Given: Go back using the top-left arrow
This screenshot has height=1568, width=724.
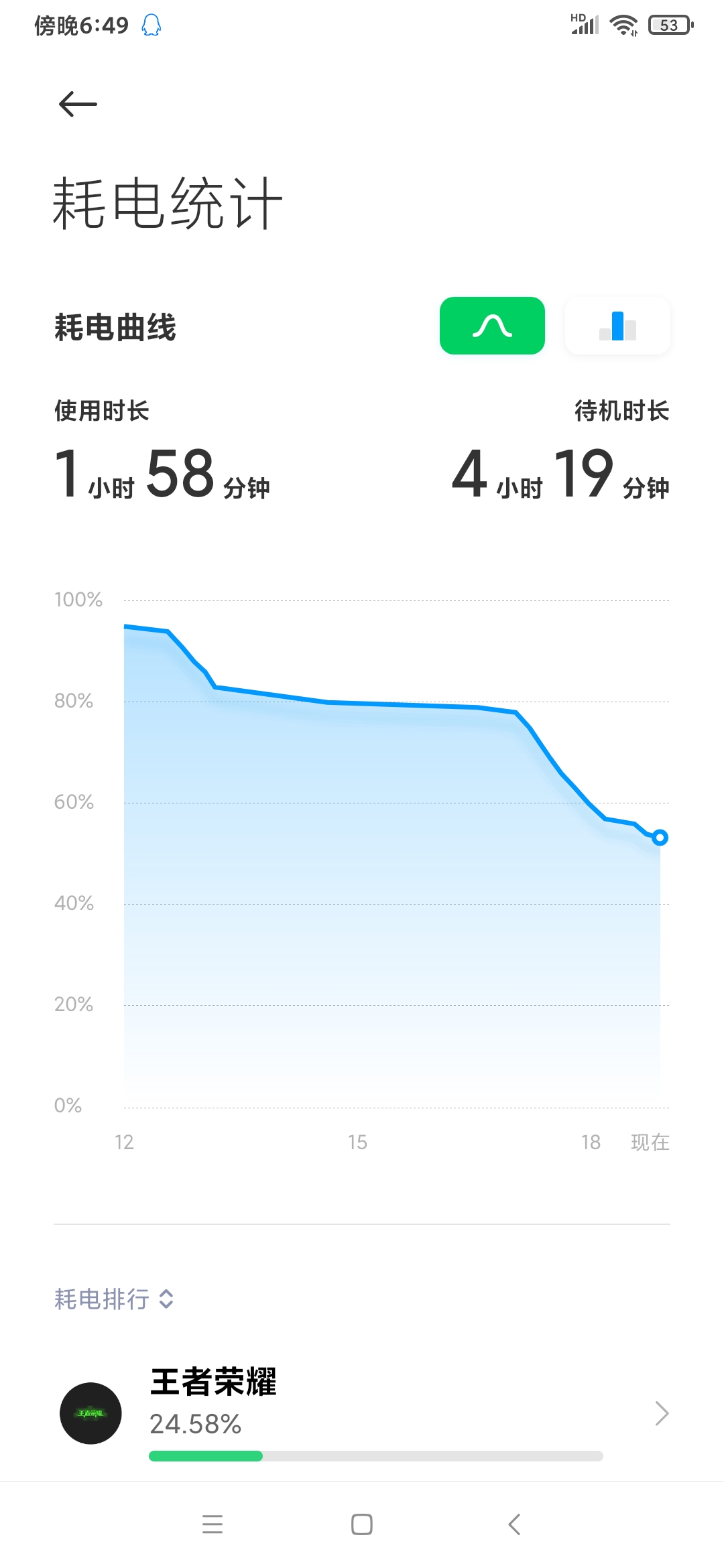Looking at the screenshot, I should 78,104.
